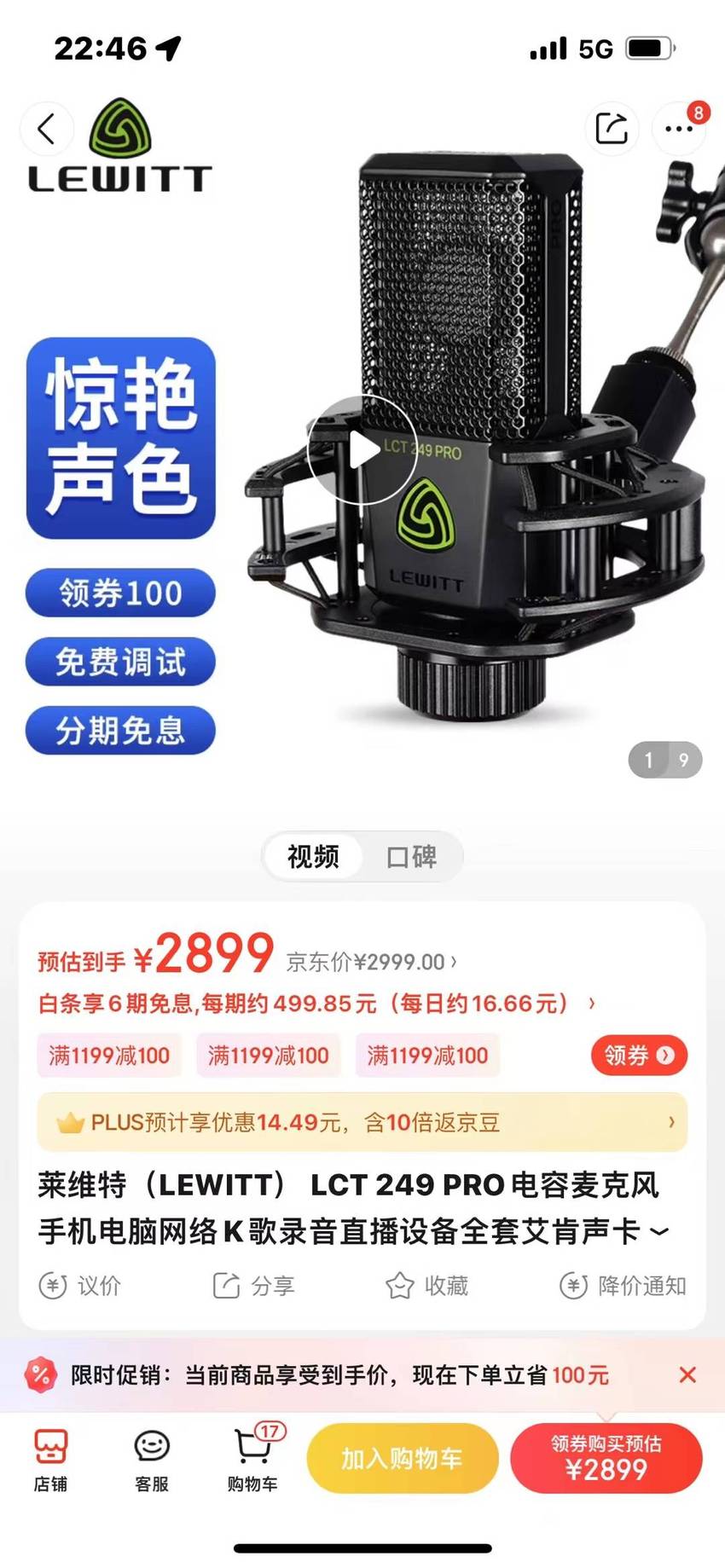Add product to favorites with 收藏
The image size is (725, 1568).
(x=426, y=1285)
